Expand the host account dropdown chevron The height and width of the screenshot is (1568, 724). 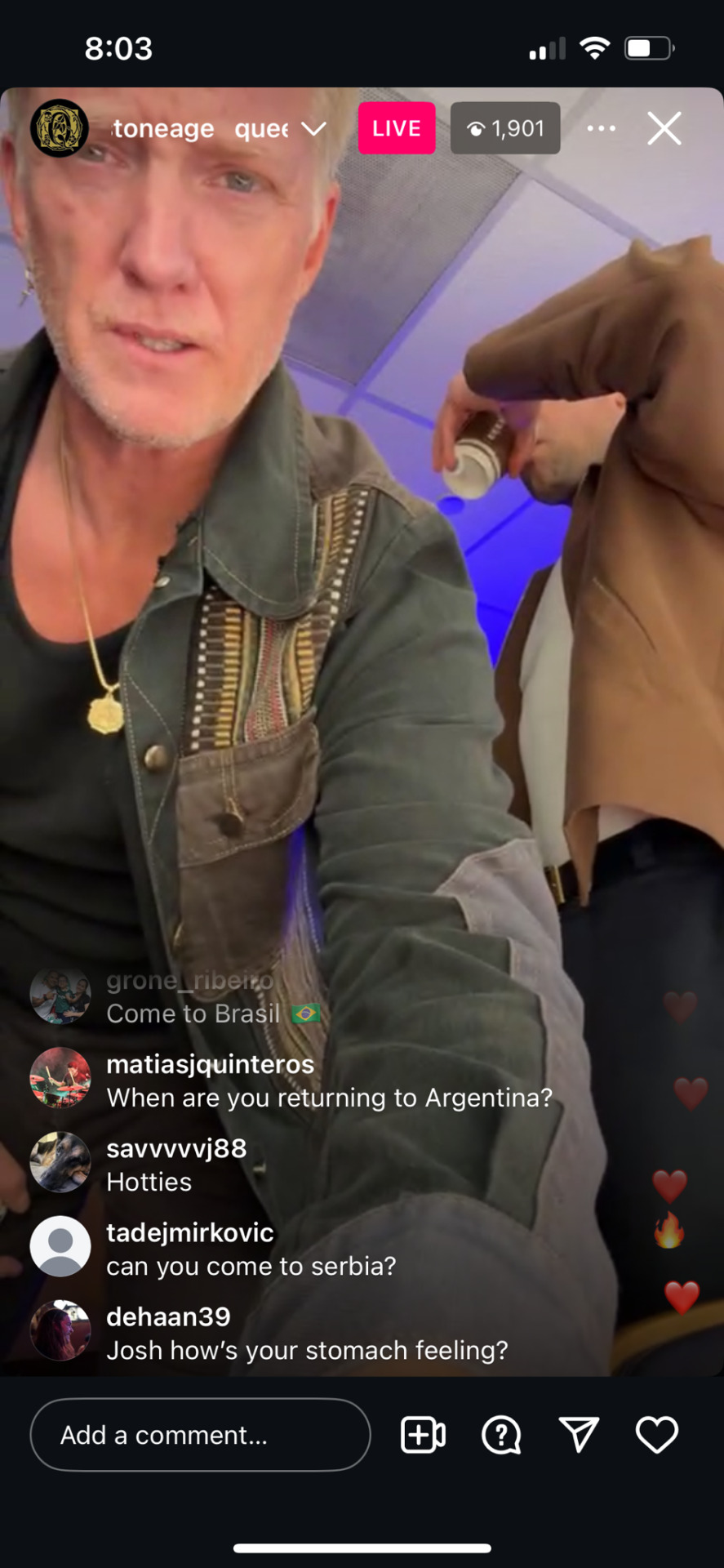point(314,129)
